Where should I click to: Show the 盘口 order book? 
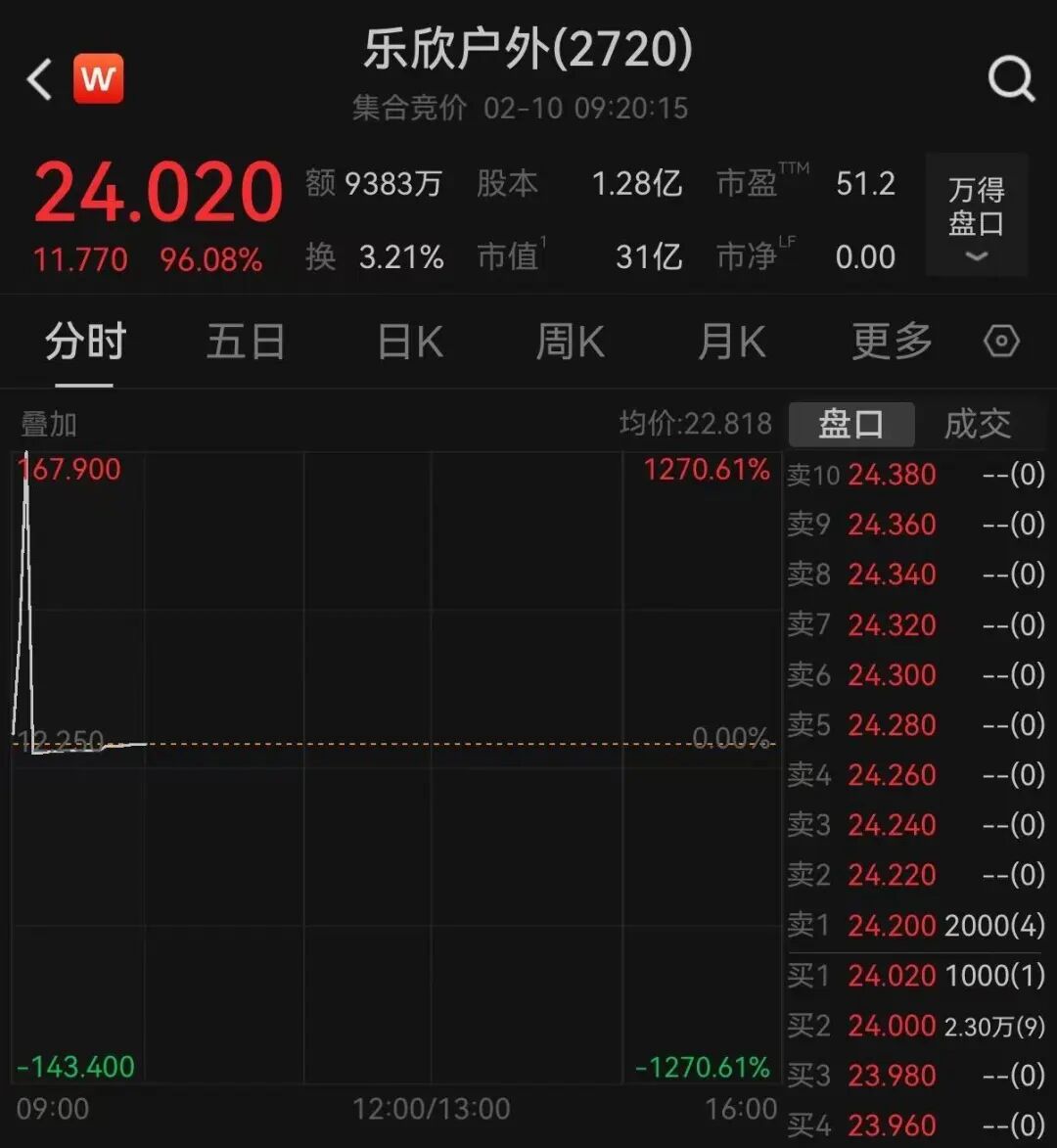pos(851,425)
